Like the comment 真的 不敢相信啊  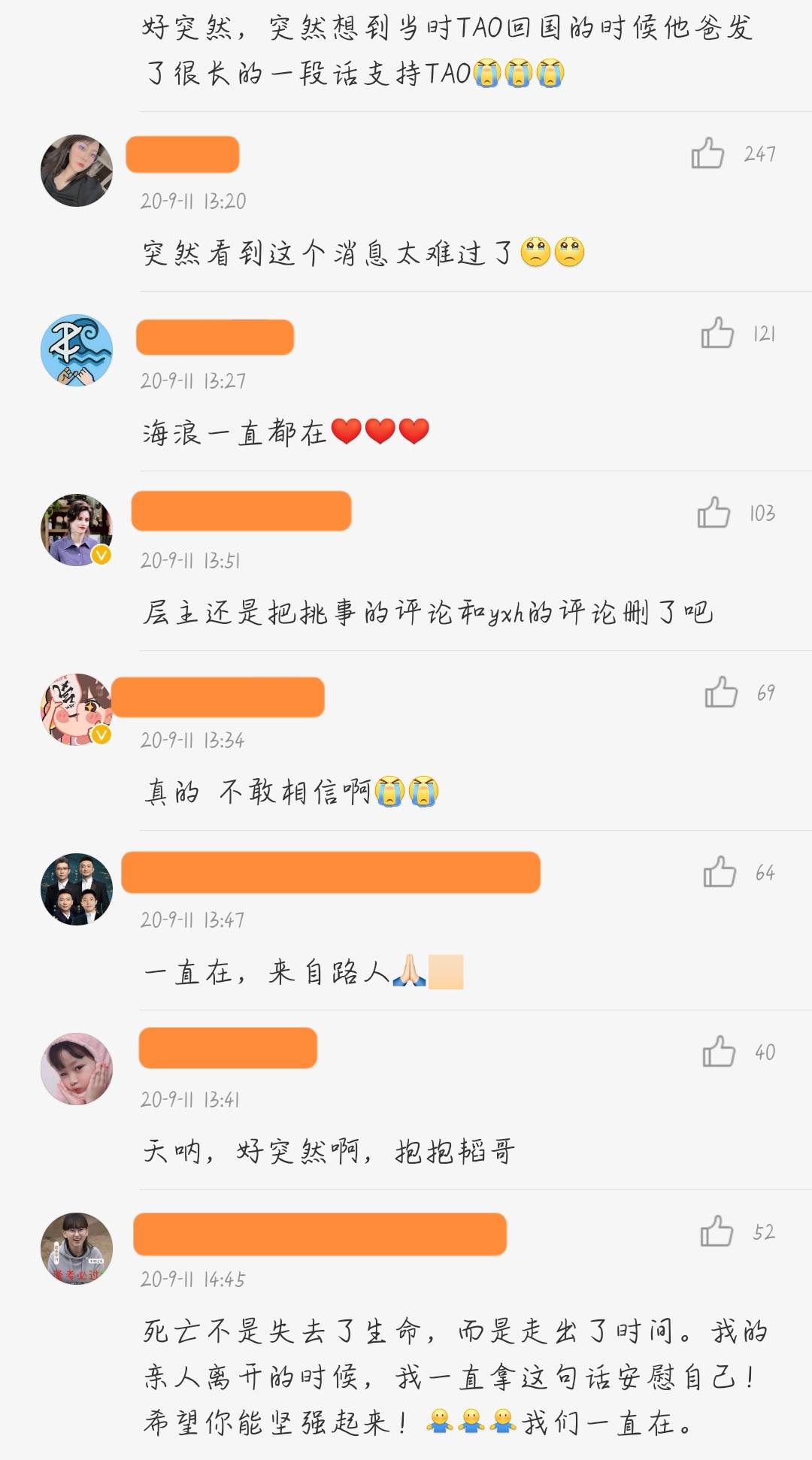click(x=721, y=692)
